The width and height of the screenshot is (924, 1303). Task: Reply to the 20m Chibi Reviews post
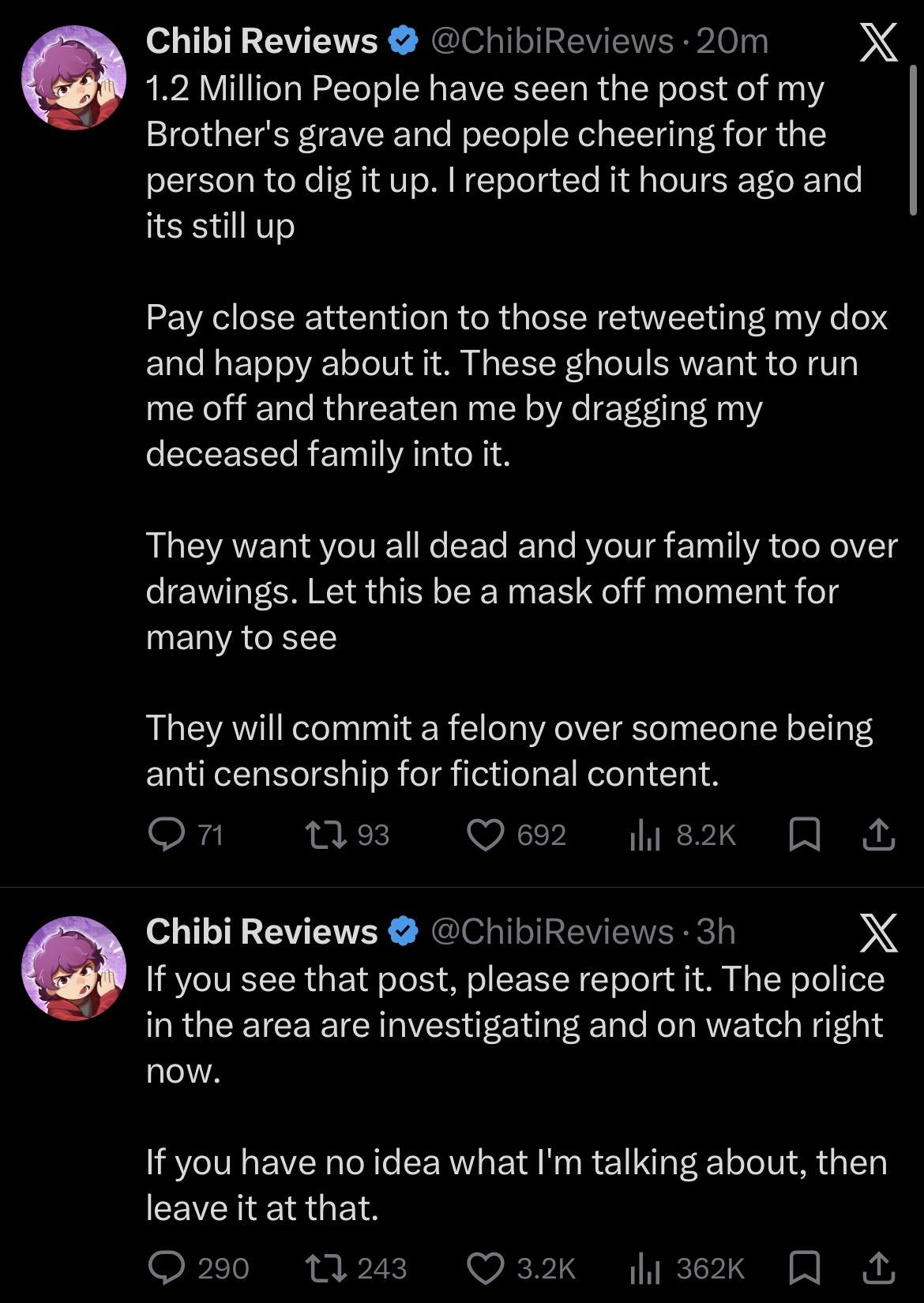[167, 835]
